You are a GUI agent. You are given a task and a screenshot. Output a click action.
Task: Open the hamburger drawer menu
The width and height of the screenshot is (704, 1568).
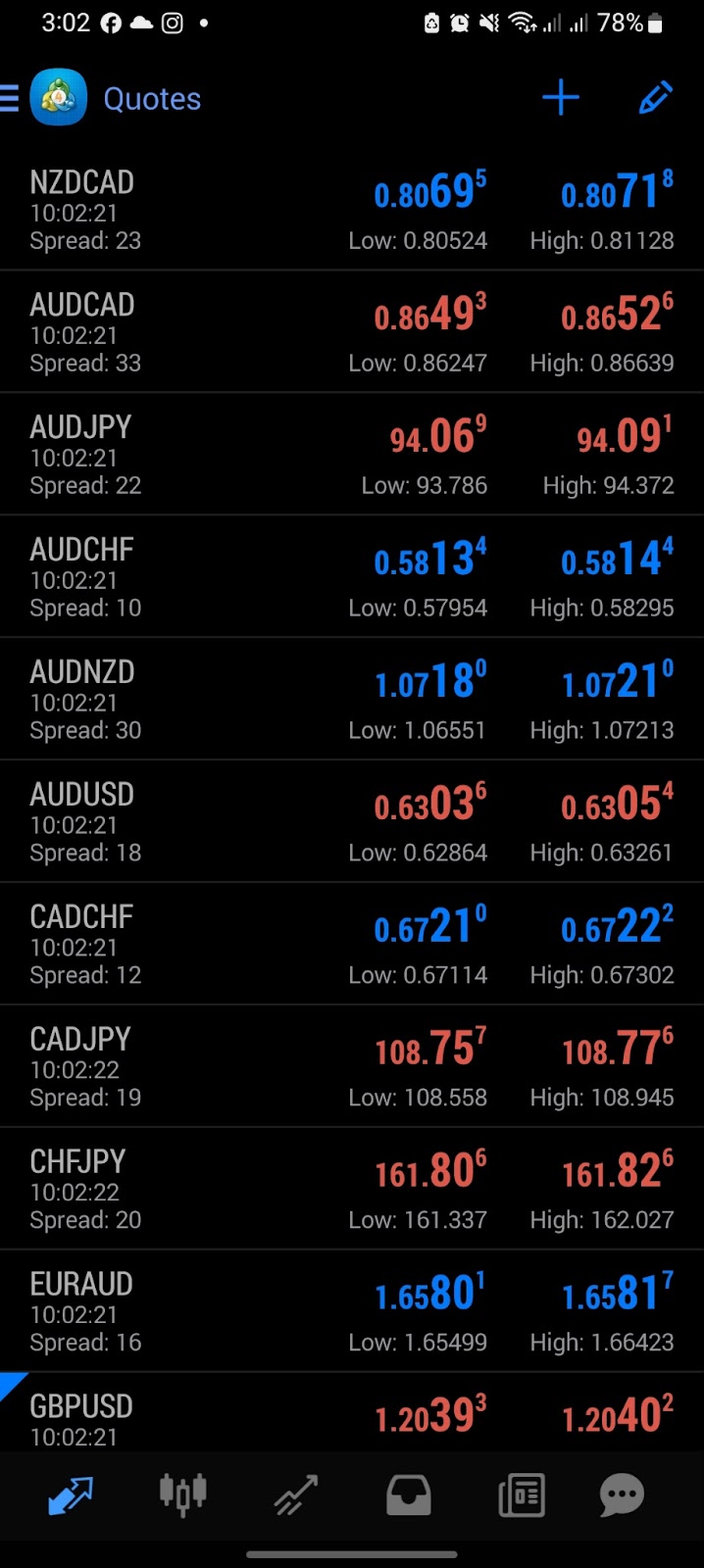[x=10, y=98]
